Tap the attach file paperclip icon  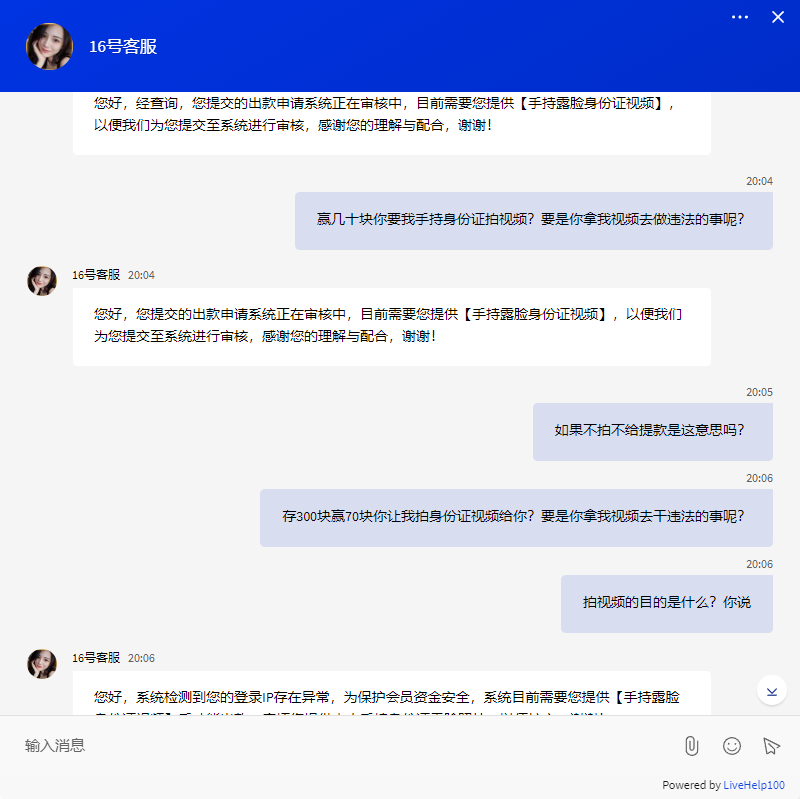click(x=691, y=746)
